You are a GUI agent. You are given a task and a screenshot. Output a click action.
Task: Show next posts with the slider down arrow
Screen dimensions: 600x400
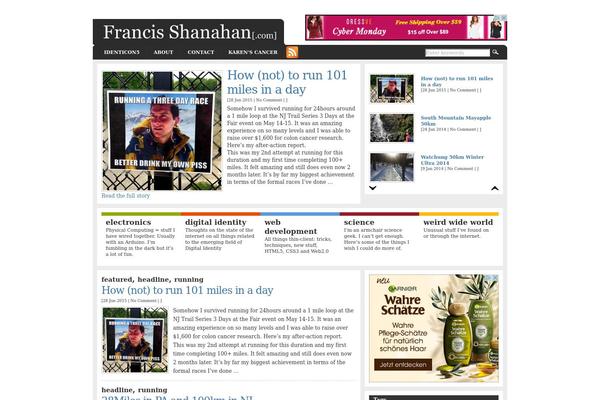(x=373, y=187)
